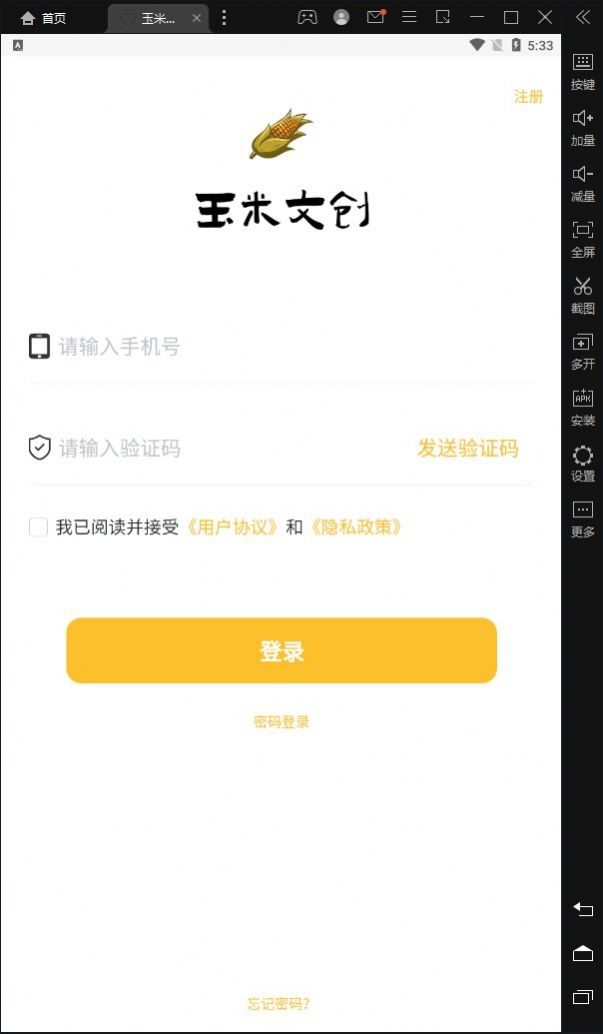Switch to the 首页 tab
The width and height of the screenshot is (603, 1034).
[44, 18]
